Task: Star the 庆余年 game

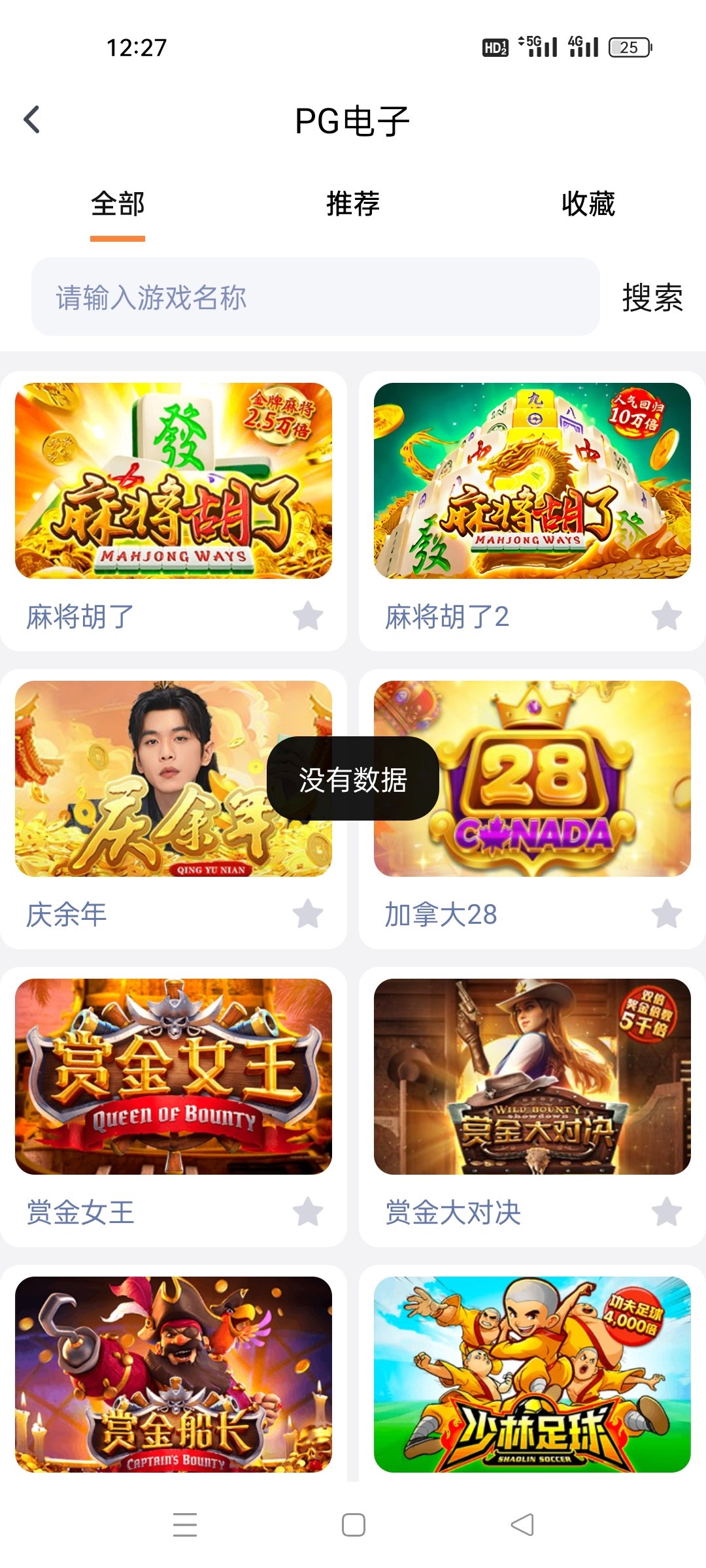Action: (x=308, y=914)
